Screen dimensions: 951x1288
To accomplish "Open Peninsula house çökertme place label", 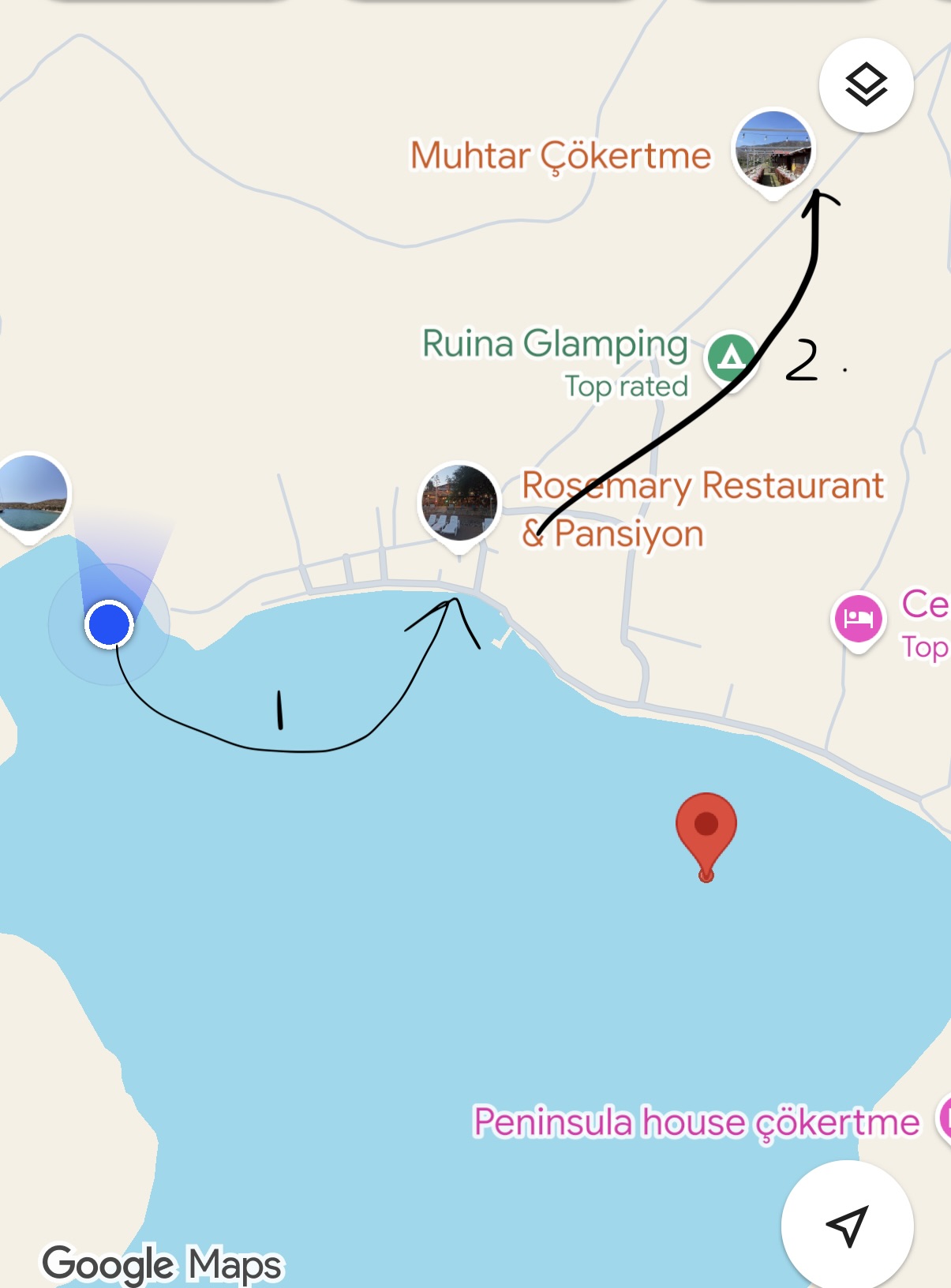I will pyautogui.click(x=696, y=1121).
